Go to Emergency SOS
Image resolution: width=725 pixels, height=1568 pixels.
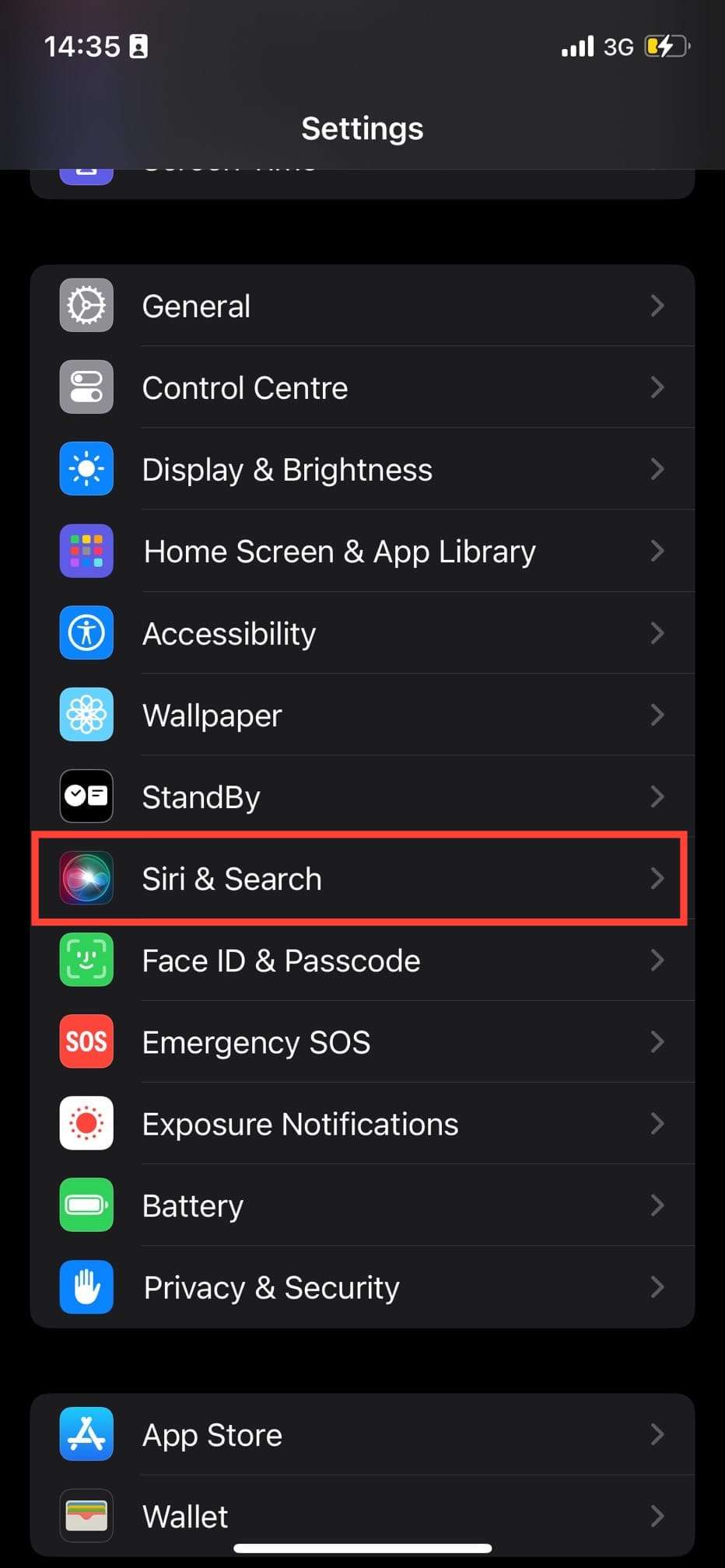362,1042
